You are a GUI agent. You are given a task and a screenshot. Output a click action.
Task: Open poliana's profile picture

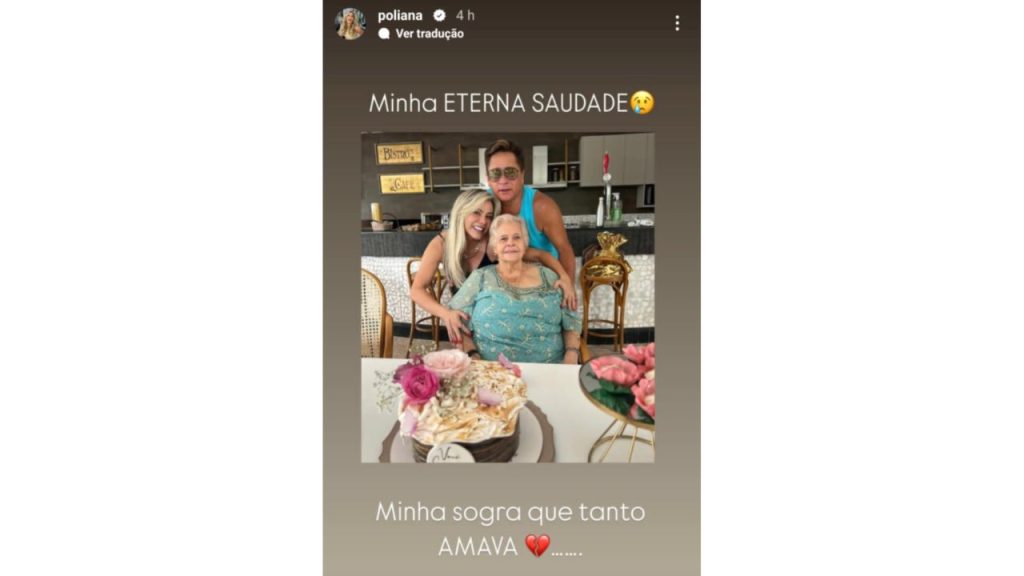[x=350, y=23]
